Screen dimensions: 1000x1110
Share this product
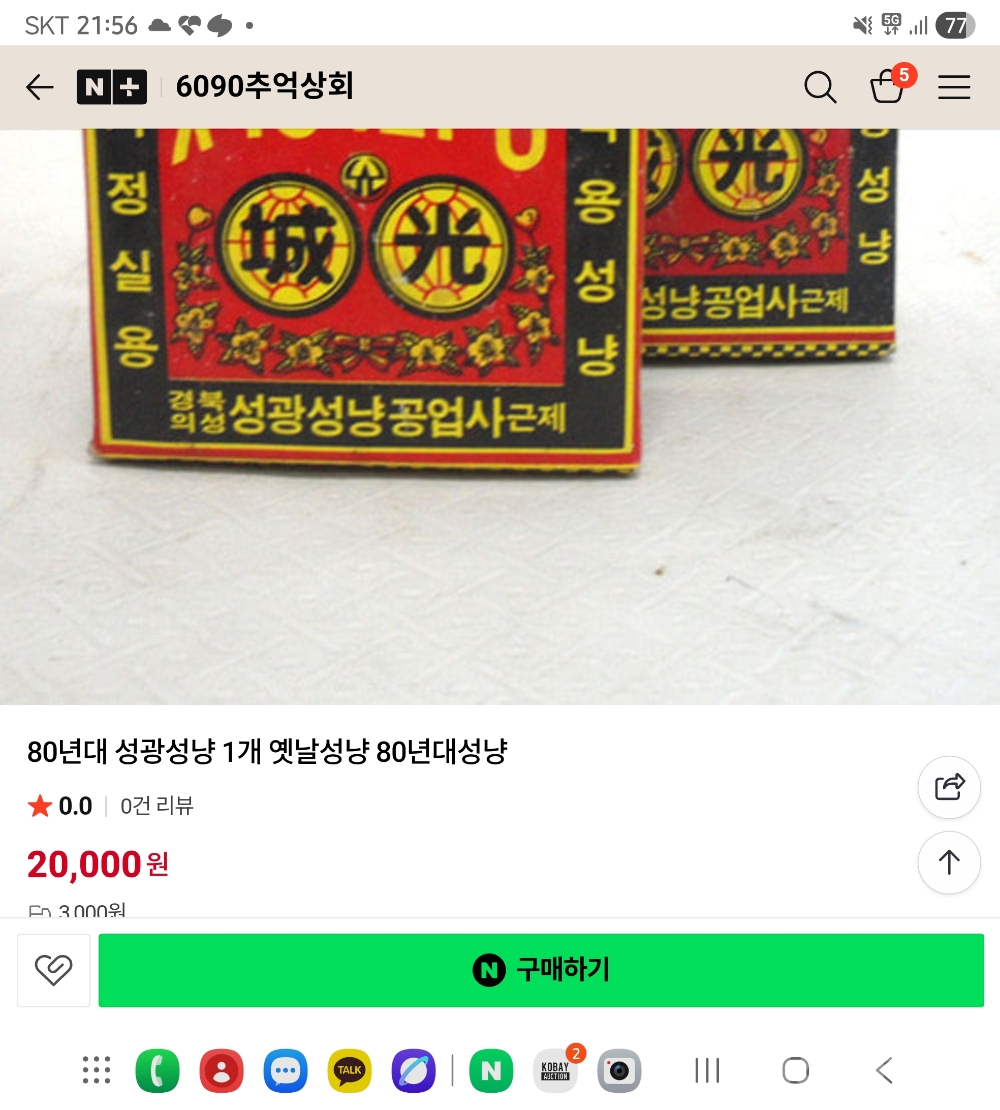pos(949,787)
